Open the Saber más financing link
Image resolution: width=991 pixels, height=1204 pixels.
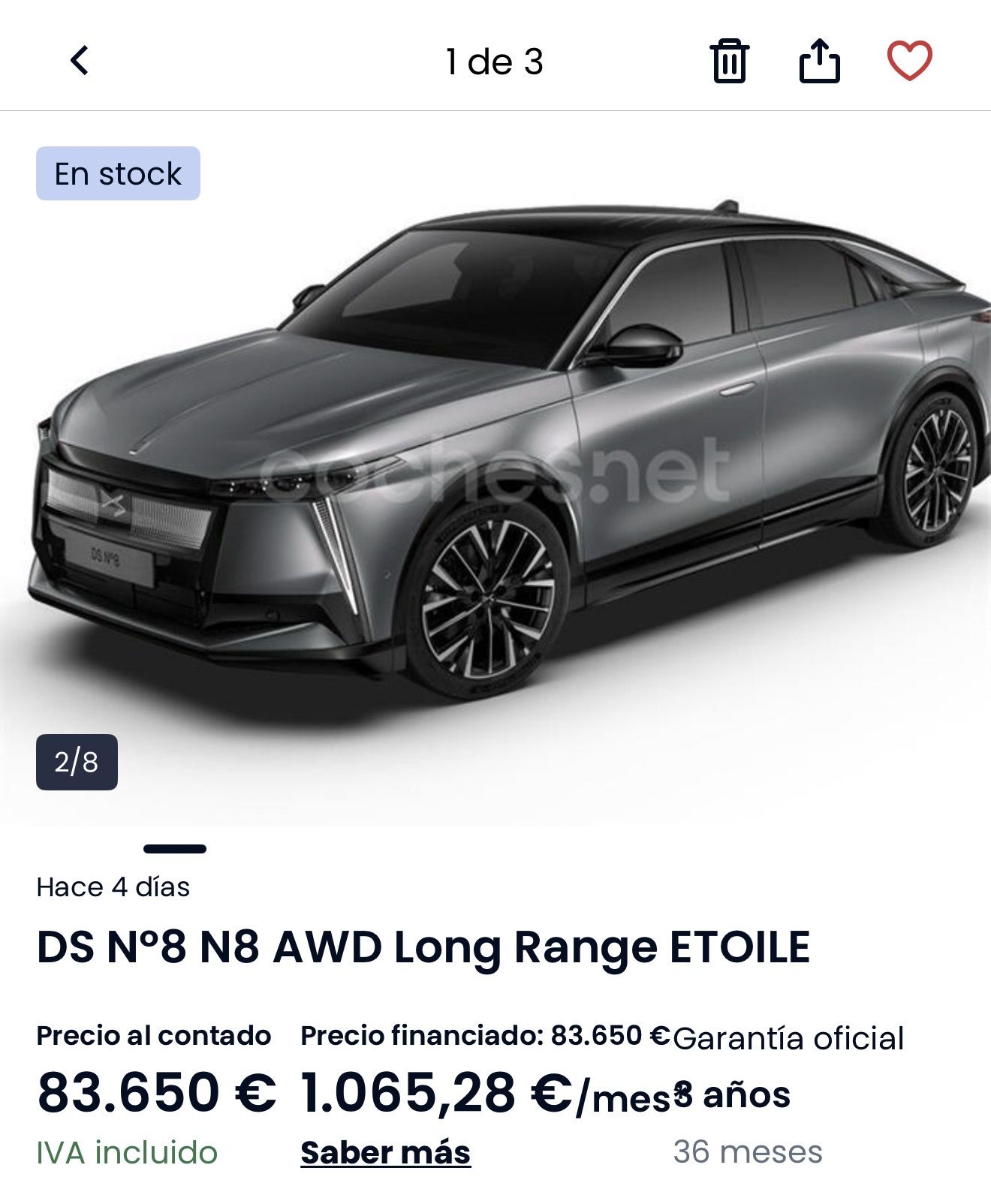tap(385, 1152)
